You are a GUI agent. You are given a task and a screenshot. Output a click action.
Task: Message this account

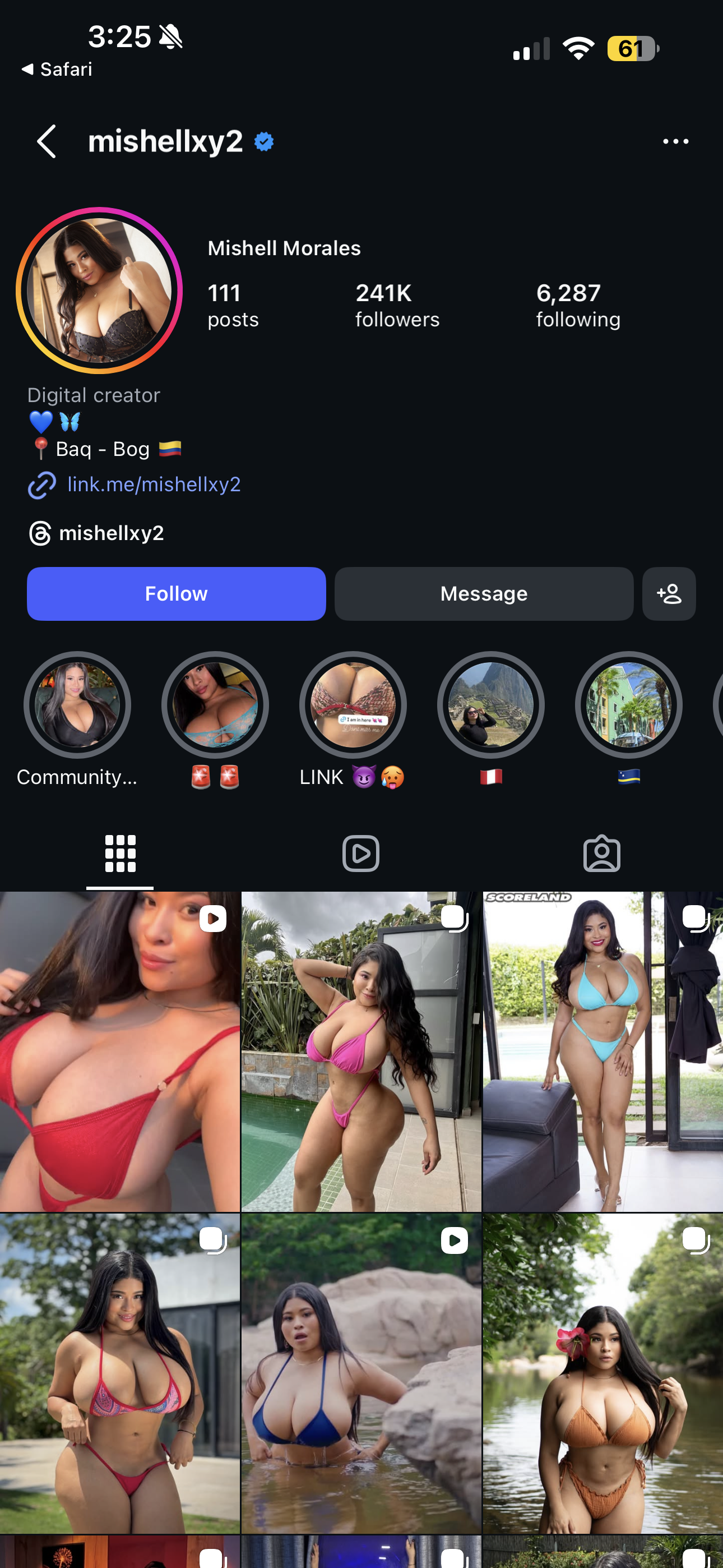tap(483, 593)
